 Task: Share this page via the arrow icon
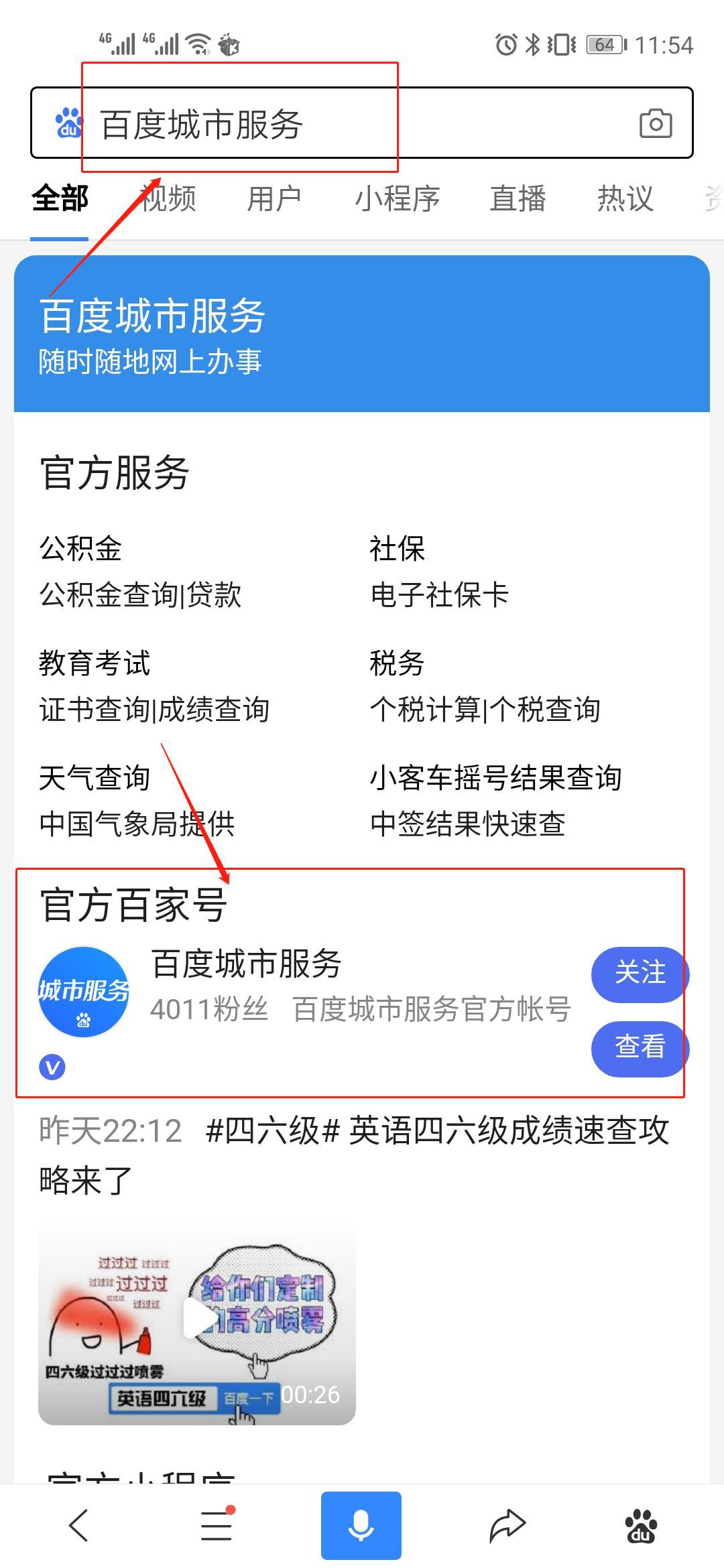pos(507,1525)
